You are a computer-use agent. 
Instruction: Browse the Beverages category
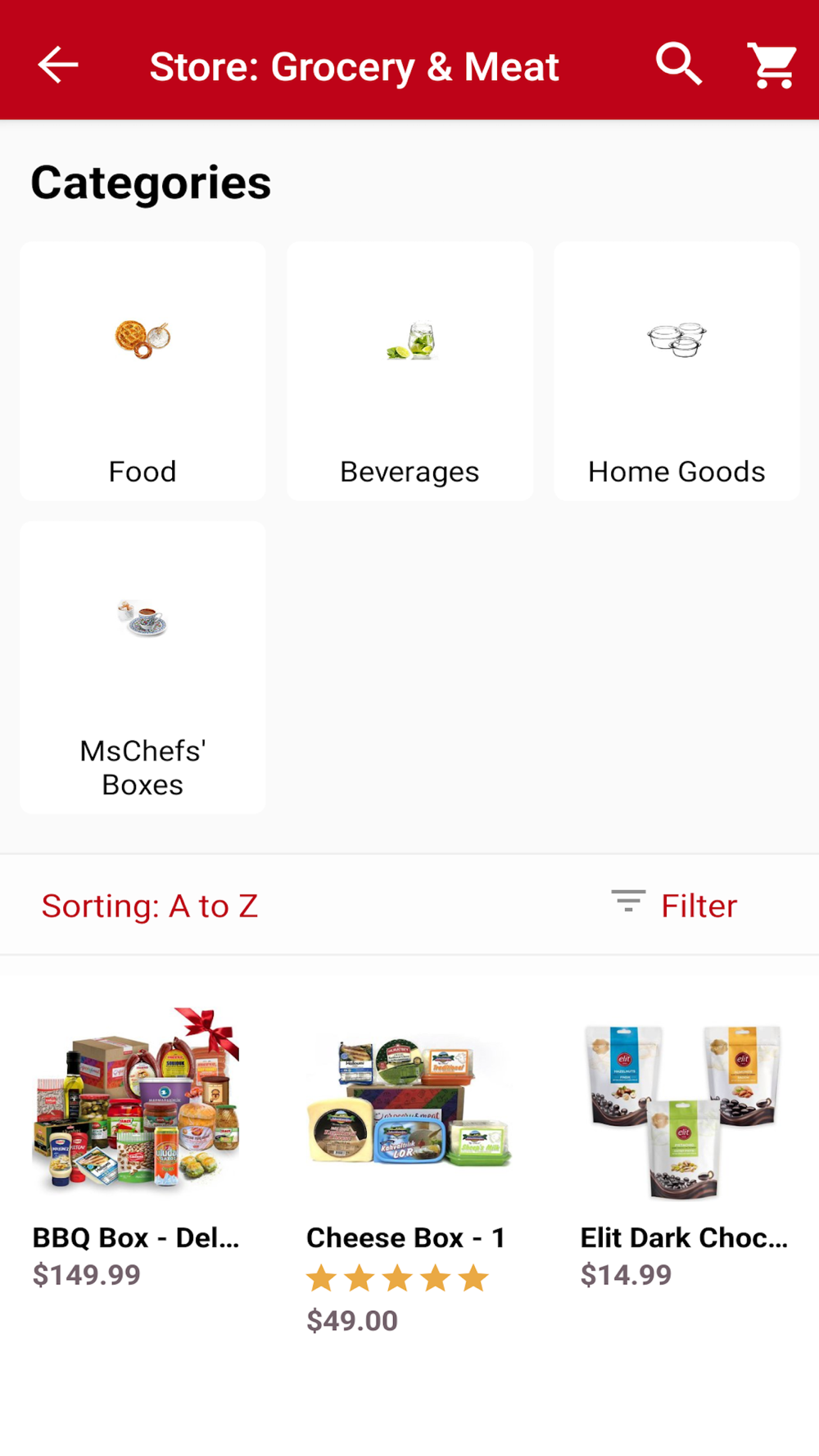point(409,371)
